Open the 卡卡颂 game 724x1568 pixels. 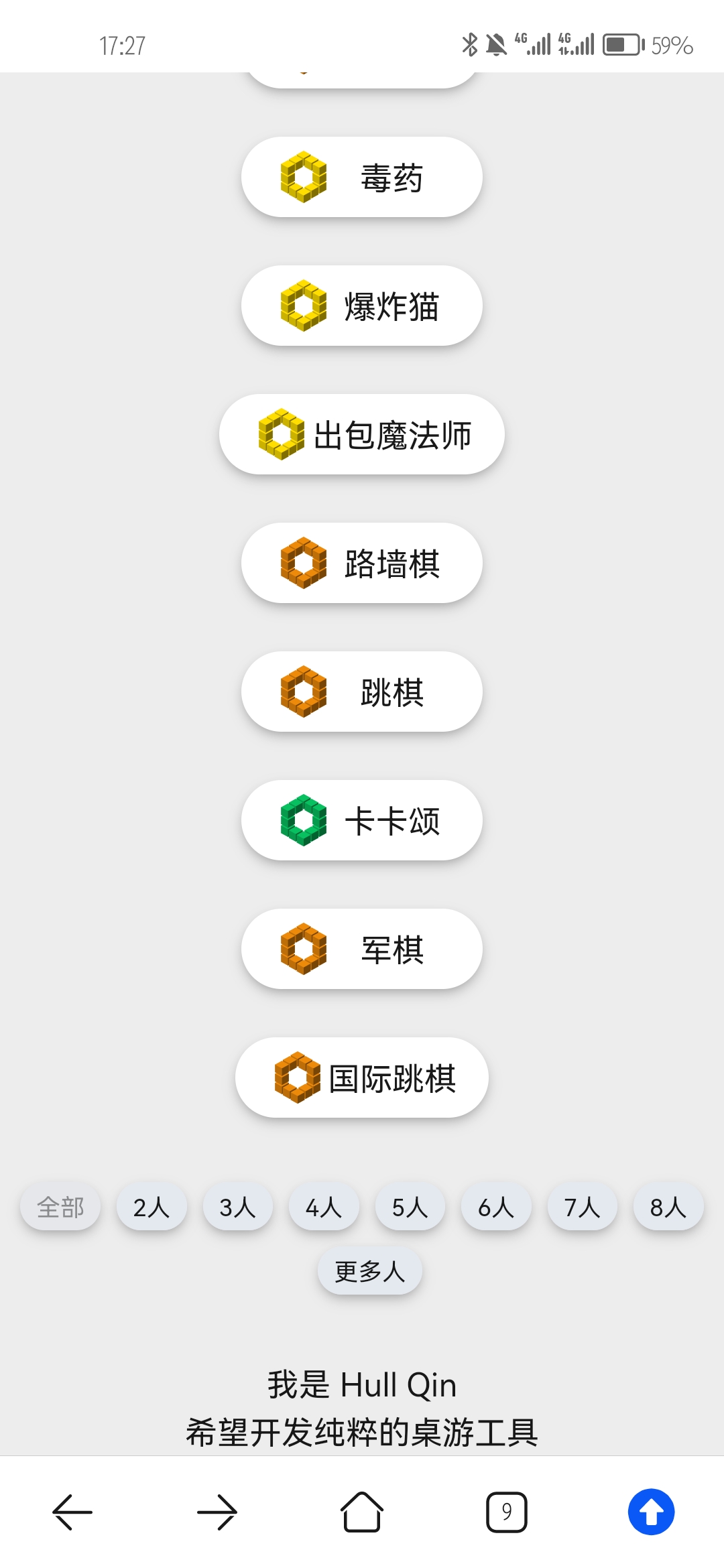pyautogui.click(x=362, y=821)
